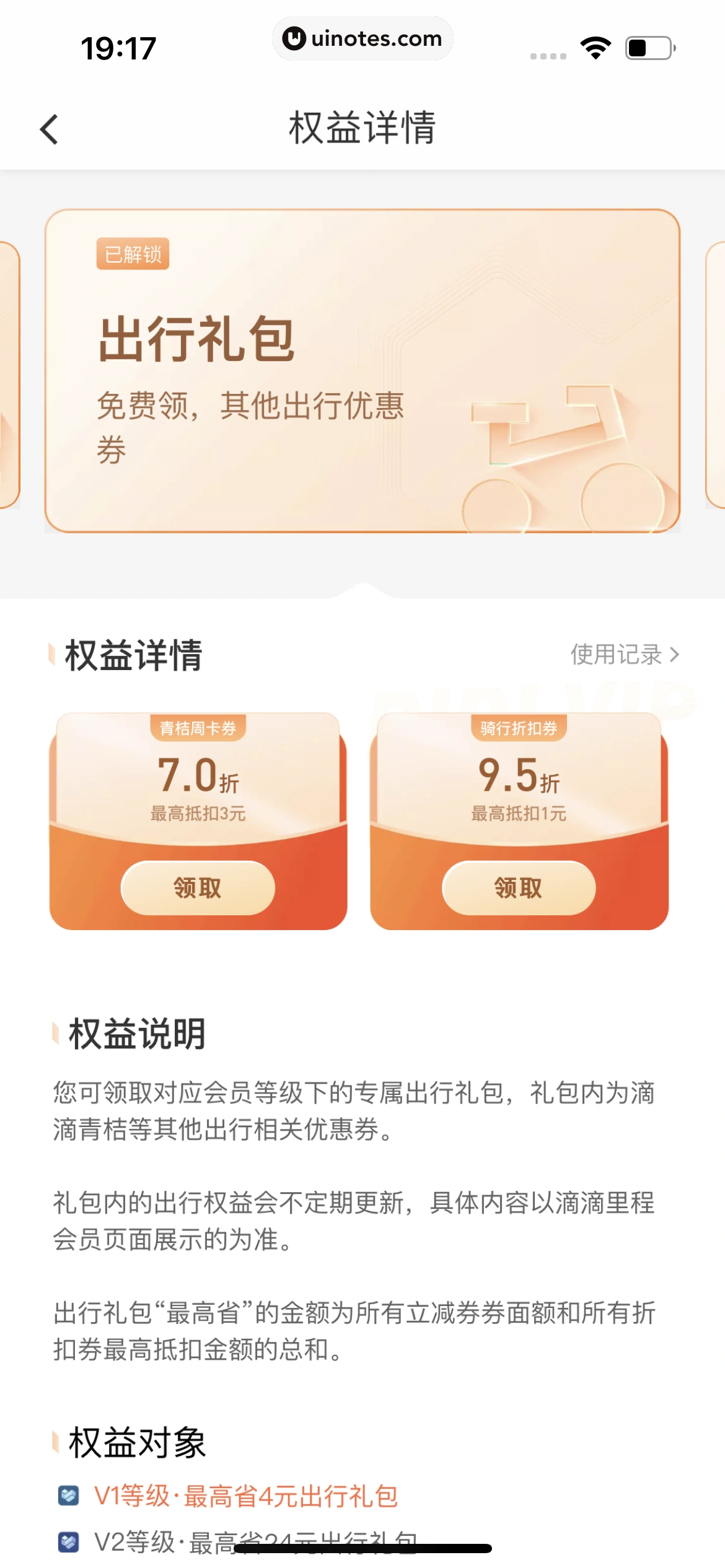
Task: Claim the 骑行折扣券 9.5折 coupon
Action: [519, 887]
